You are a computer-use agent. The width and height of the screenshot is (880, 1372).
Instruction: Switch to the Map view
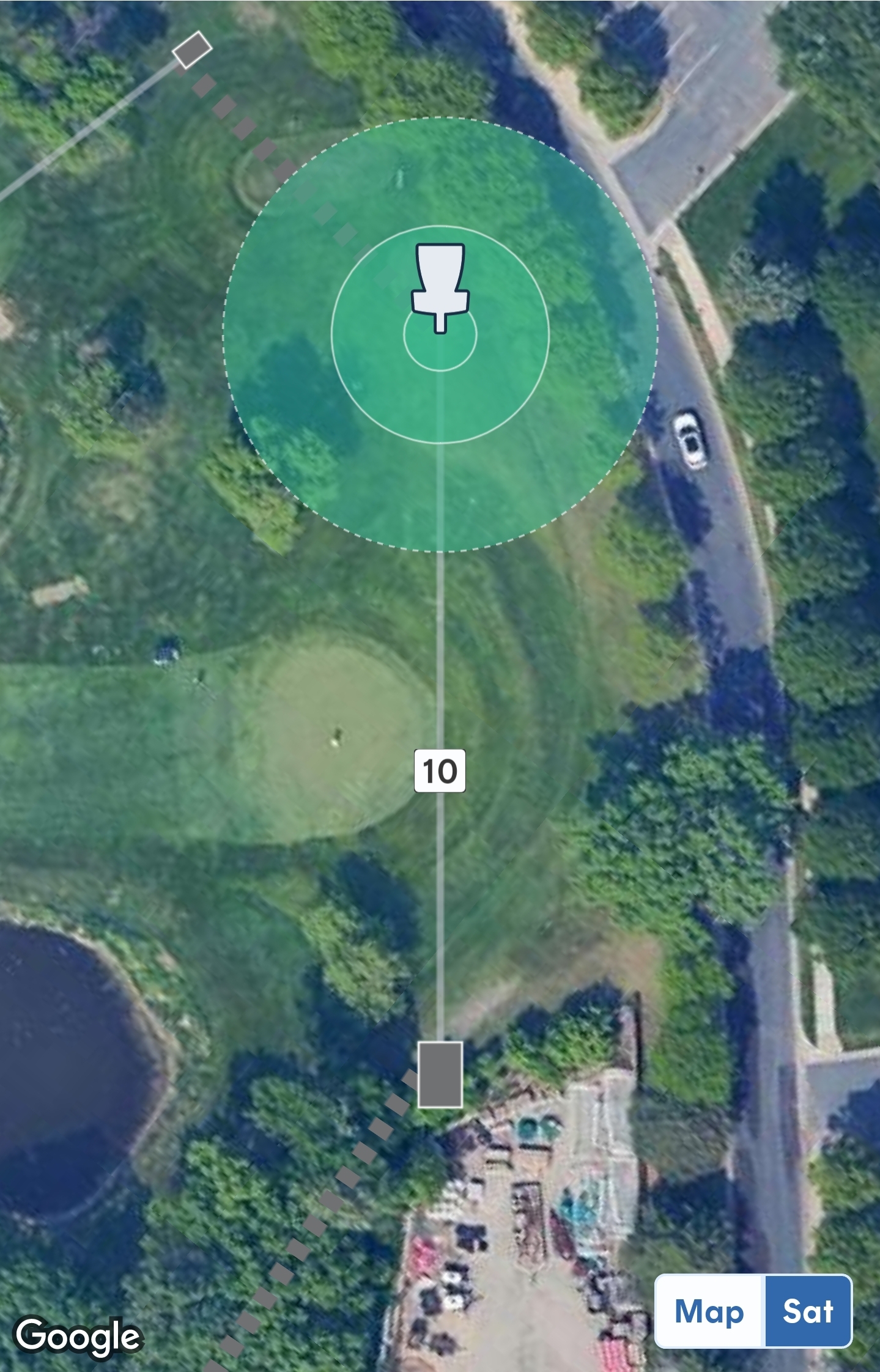pyautogui.click(x=709, y=1311)
